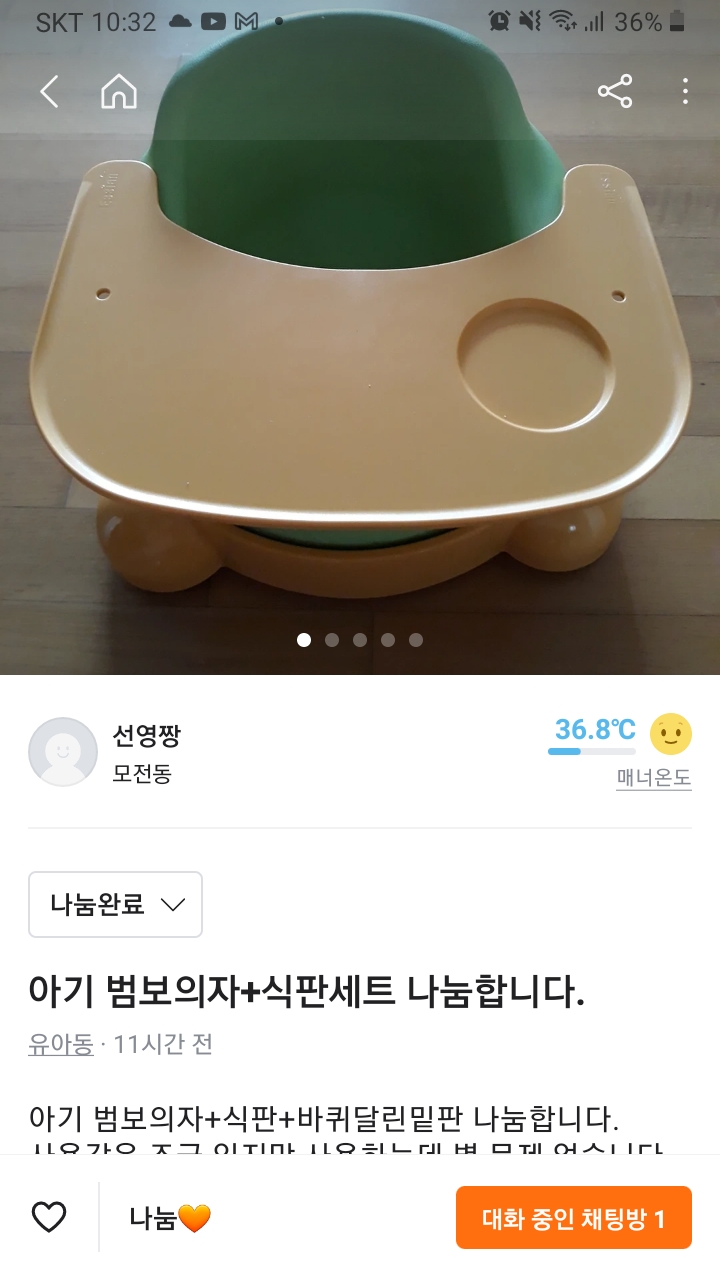Like this item with the heart icon
Viewport: 720px width, 1280px height.
49,1217
